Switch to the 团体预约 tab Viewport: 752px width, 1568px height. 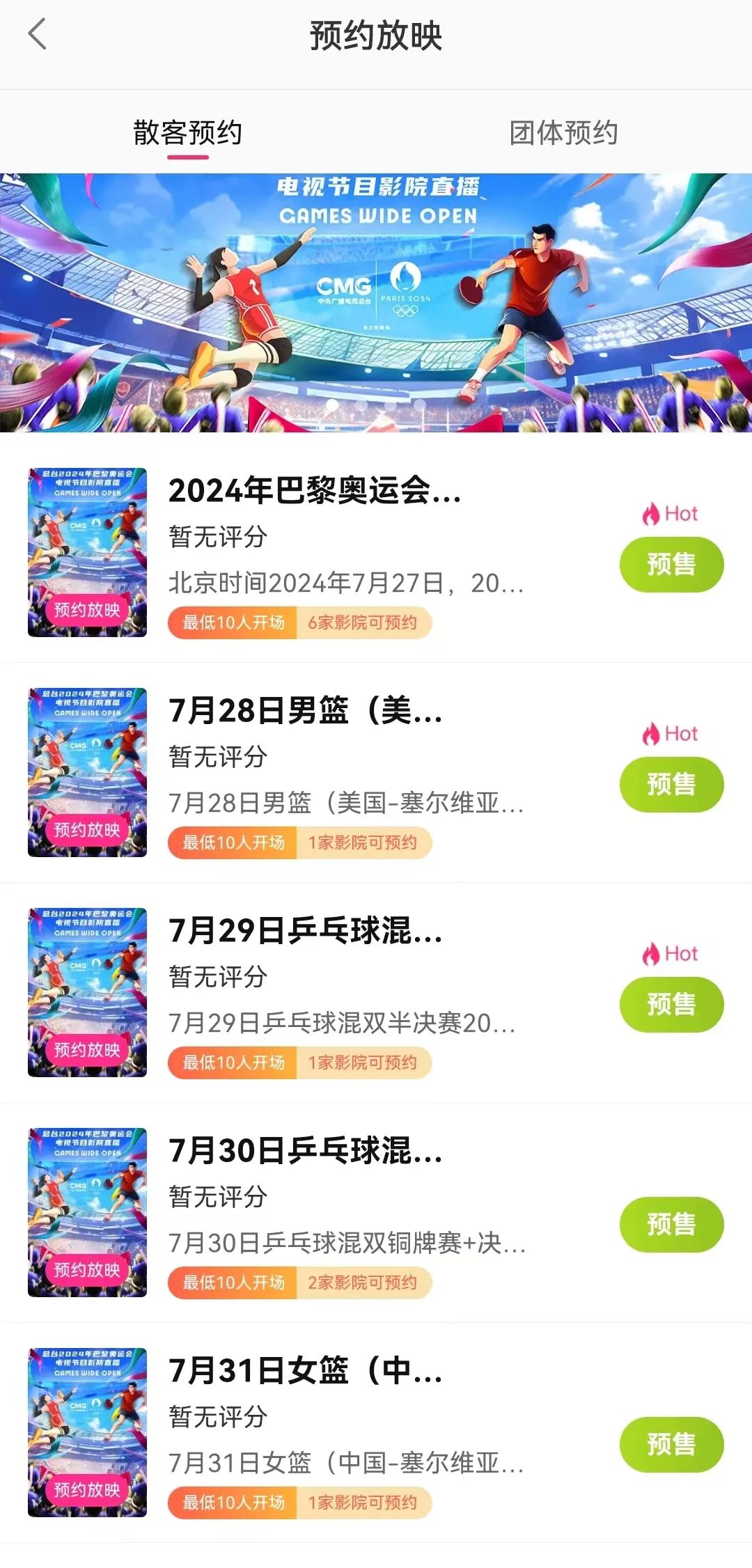click(563, 132)
